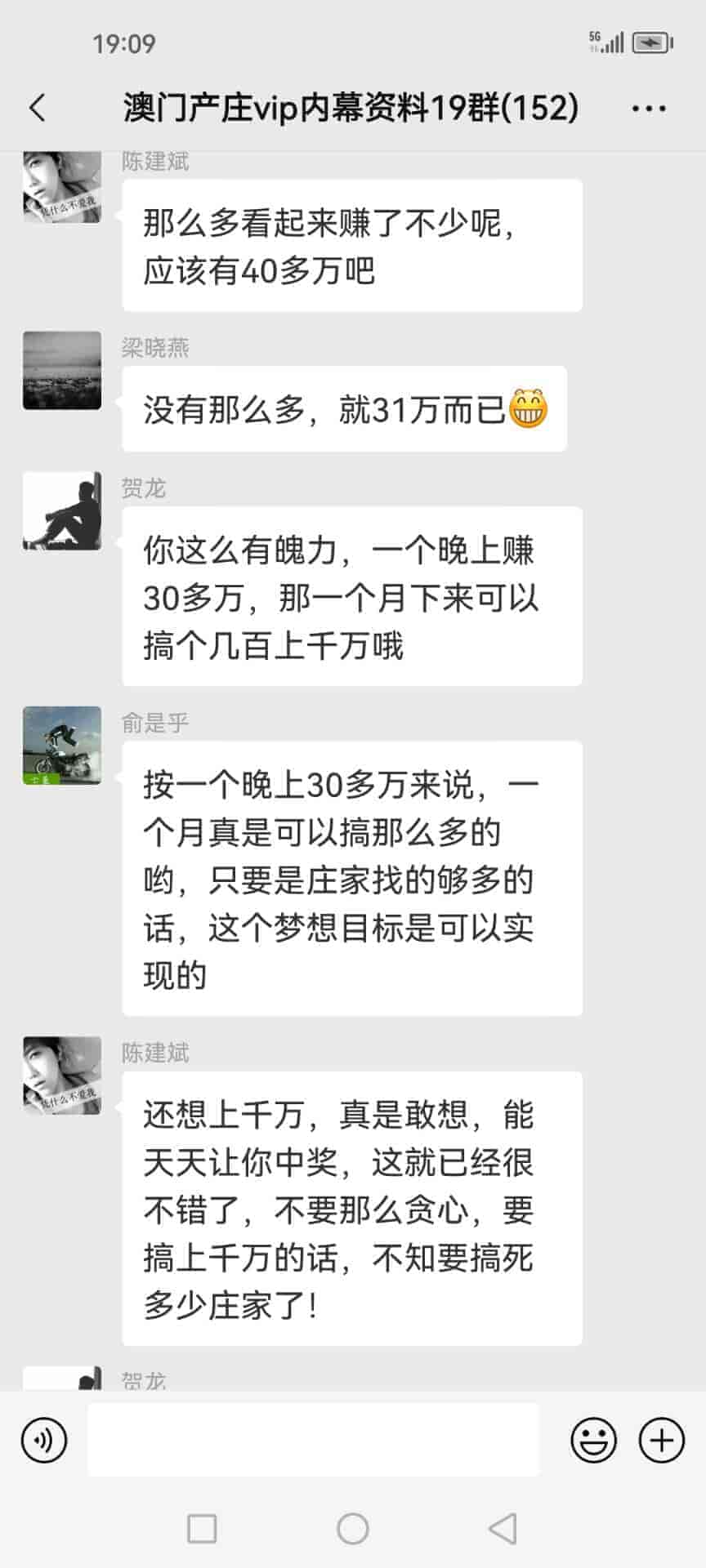View 梁晓燕's profile from her avatar

coord(62,370)
